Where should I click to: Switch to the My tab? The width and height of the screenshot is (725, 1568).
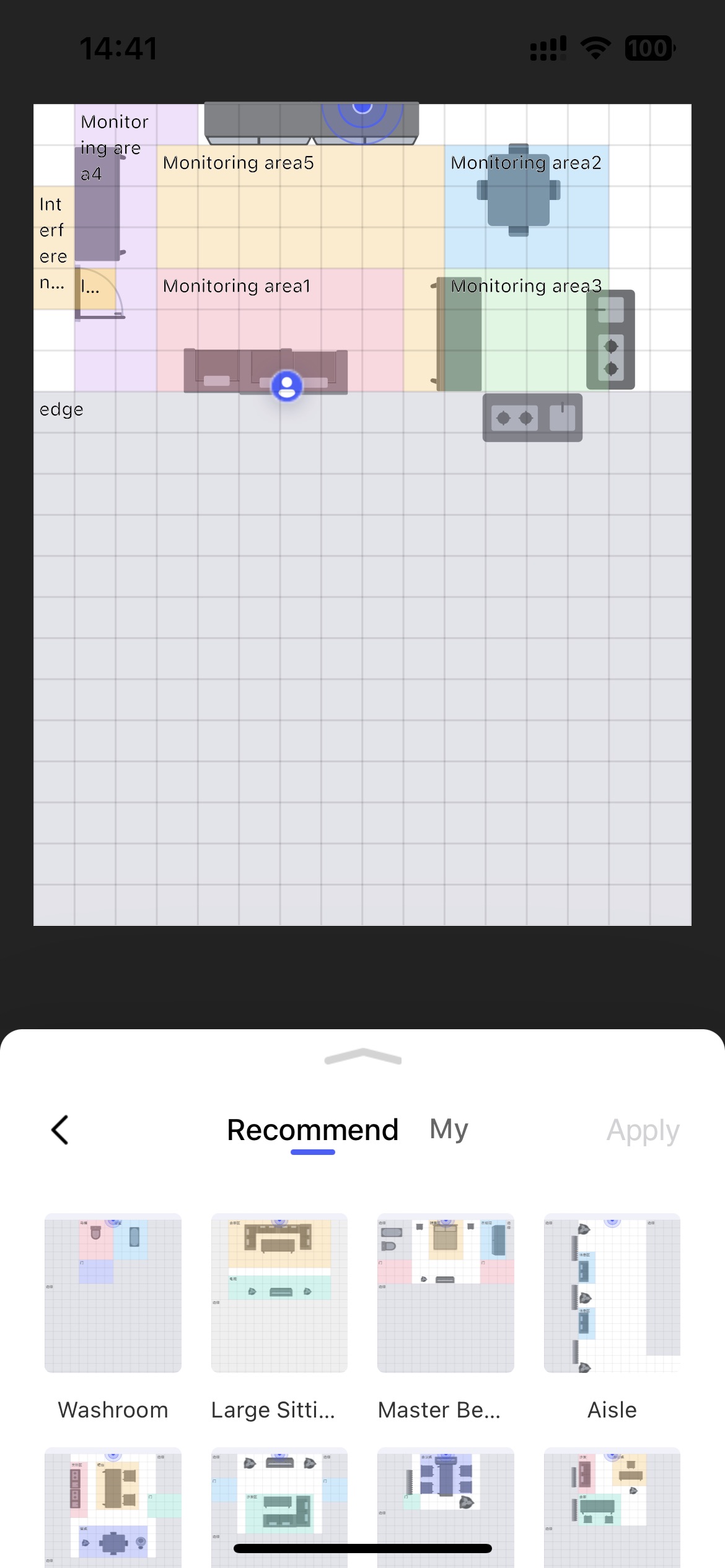click(449, 1130)
